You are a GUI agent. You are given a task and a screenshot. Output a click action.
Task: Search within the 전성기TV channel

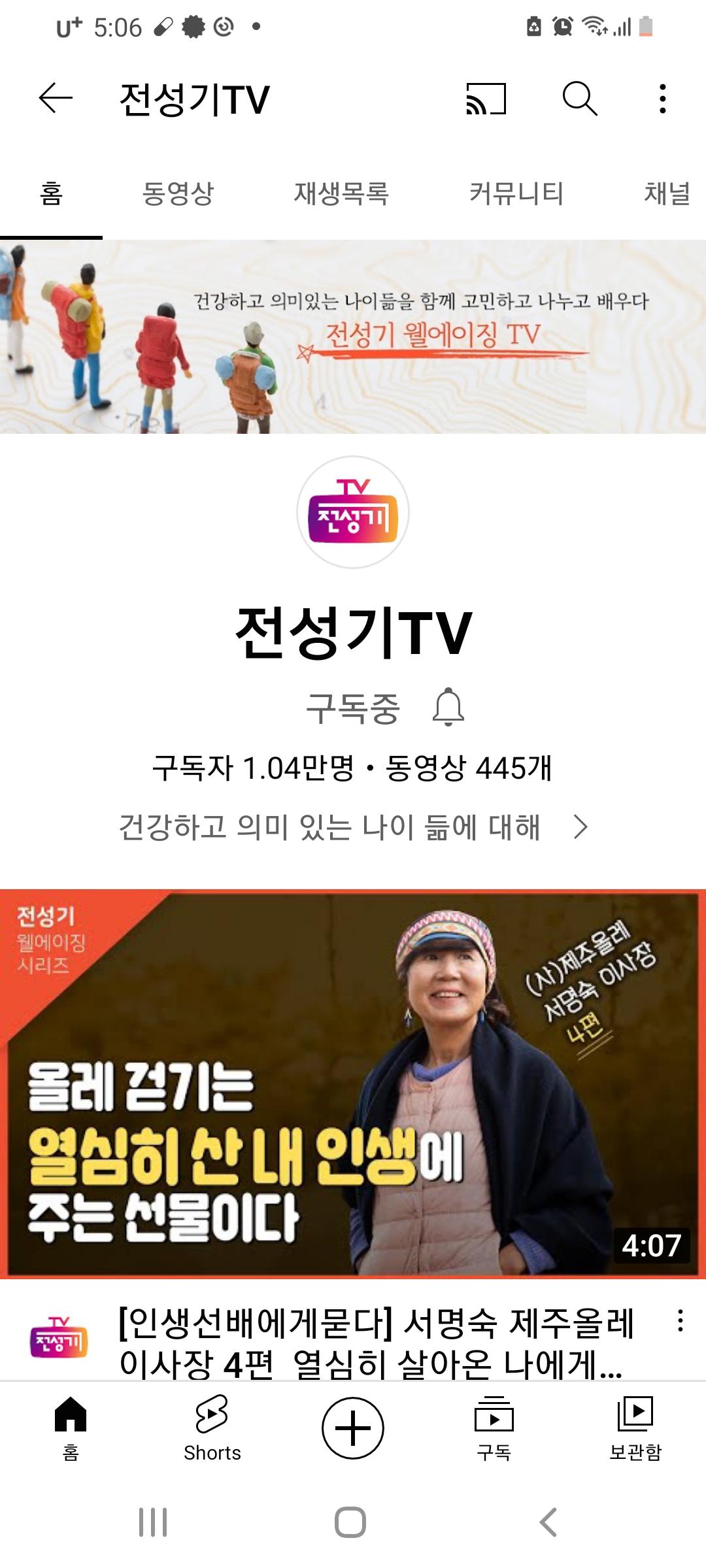579,99
